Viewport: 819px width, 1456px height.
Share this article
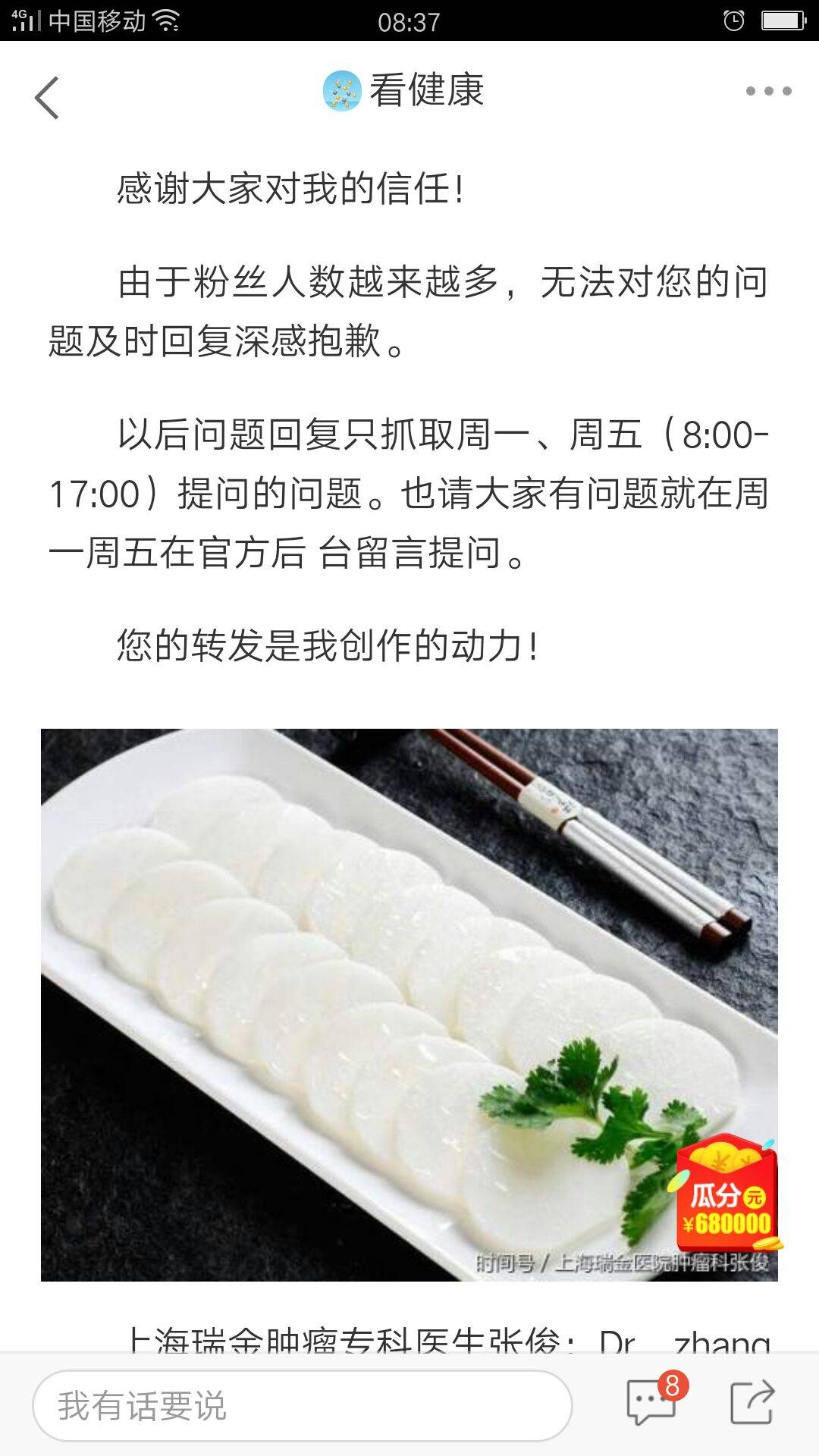tap(752, 1403)
